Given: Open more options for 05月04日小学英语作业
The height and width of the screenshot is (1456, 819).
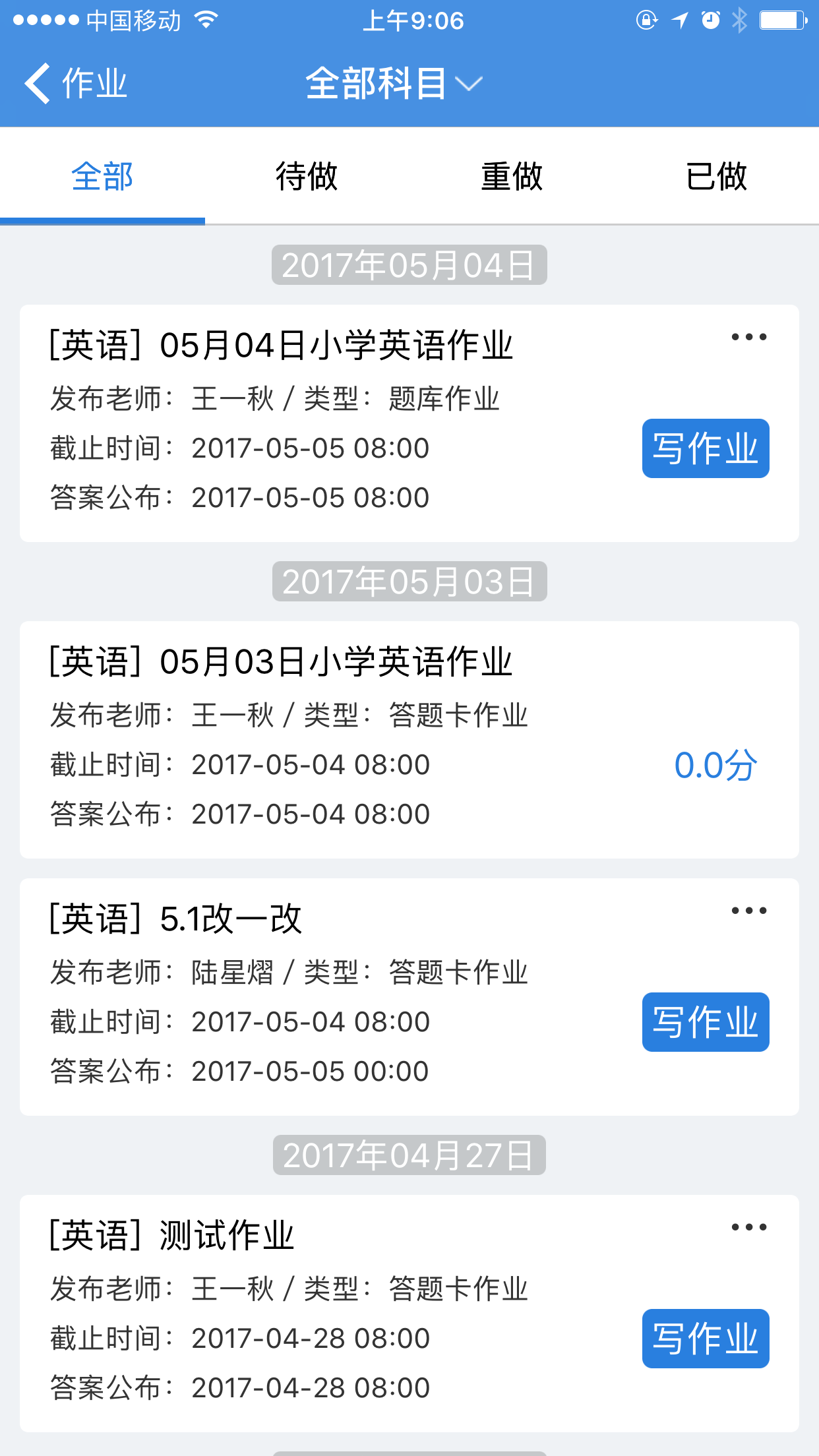Looking at the screenshot, I should pyautogui.click(x=749, y=337).
